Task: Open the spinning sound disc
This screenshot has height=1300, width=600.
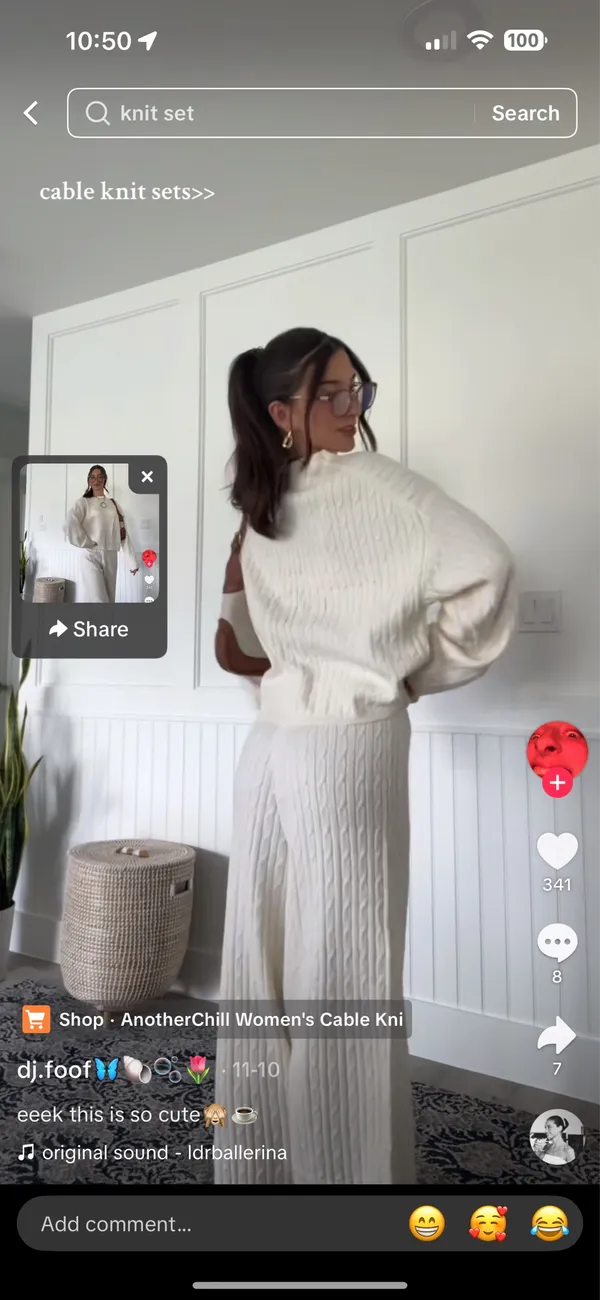Action: (x=557, y=1137)
